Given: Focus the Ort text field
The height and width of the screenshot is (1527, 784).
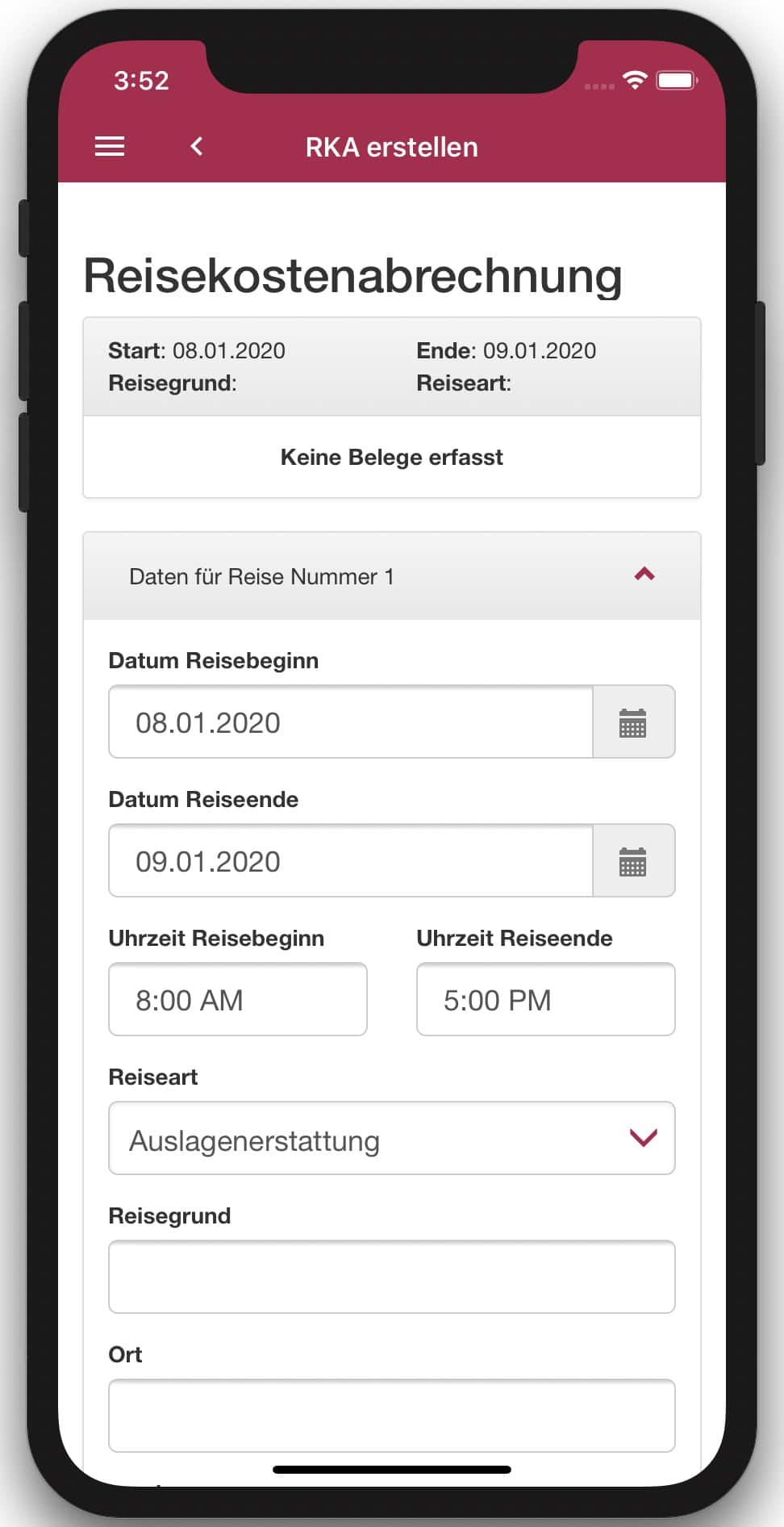Looking at the screenshot, I should click(392, 1416).
